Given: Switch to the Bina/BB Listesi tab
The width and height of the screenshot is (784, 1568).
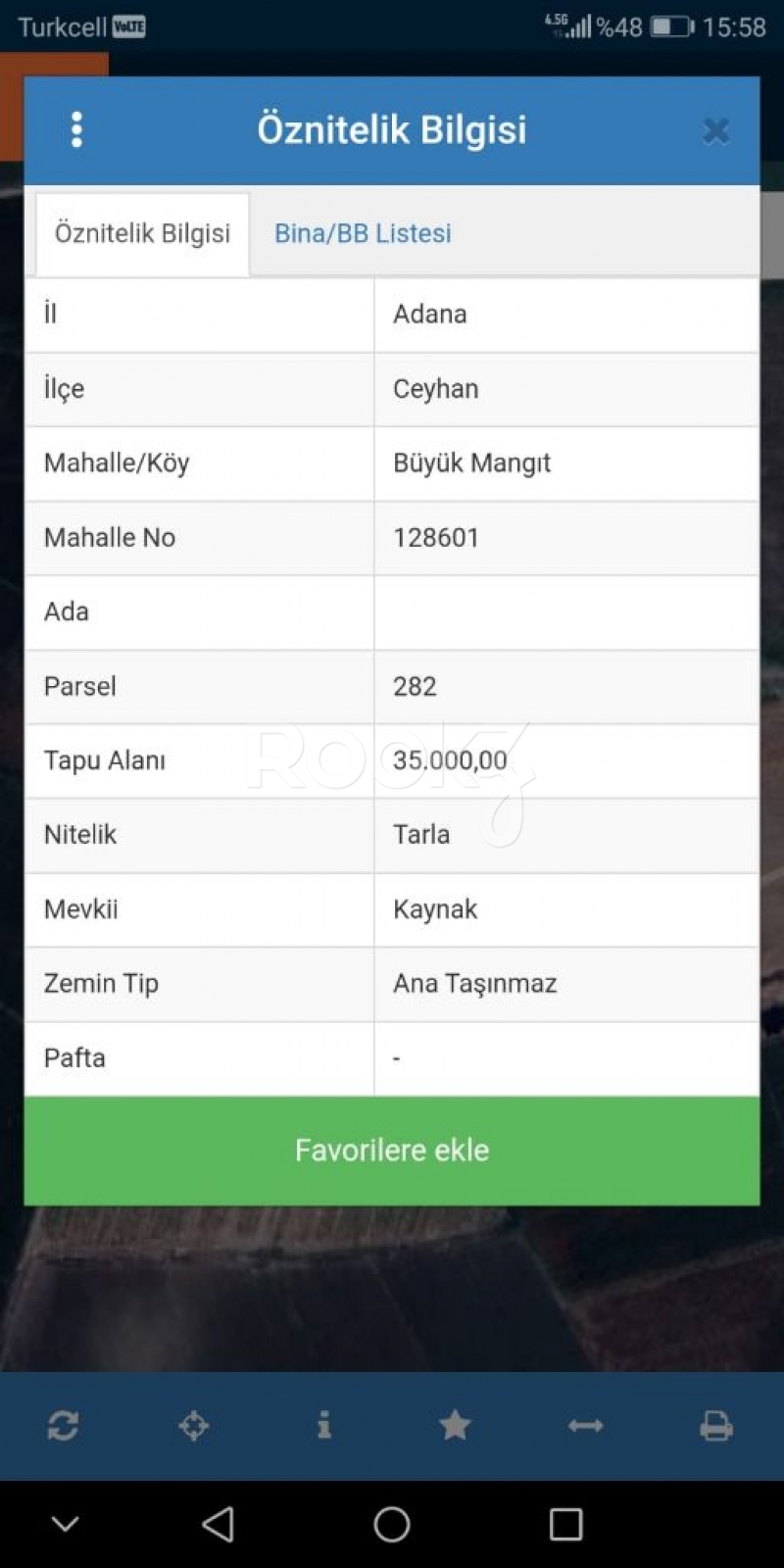Looking at the screenshot, I should point(363,233).
